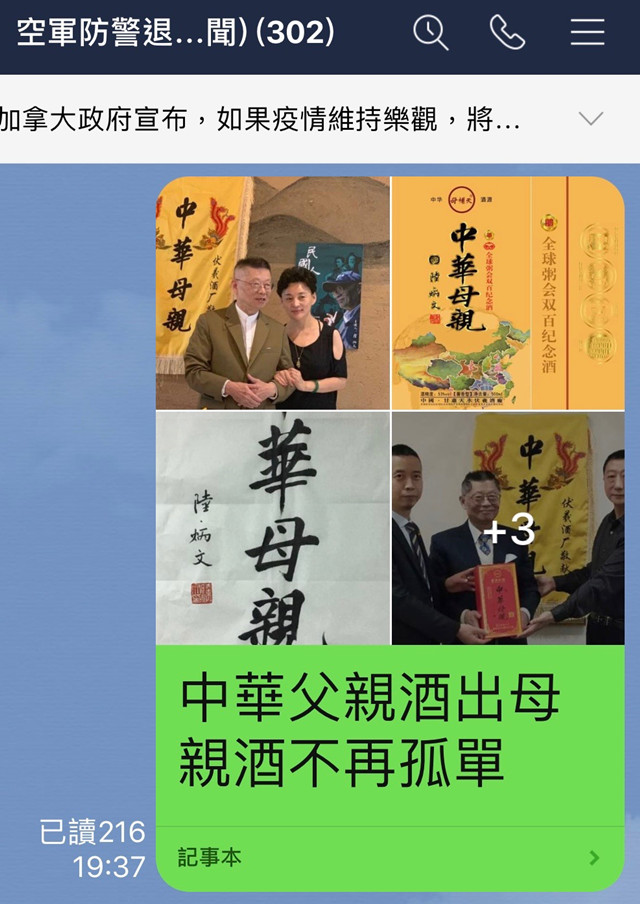Screen dimensions: 640x904
Task: Open the 陸炳文 calligraphy photo
Action: pos(272,528)
